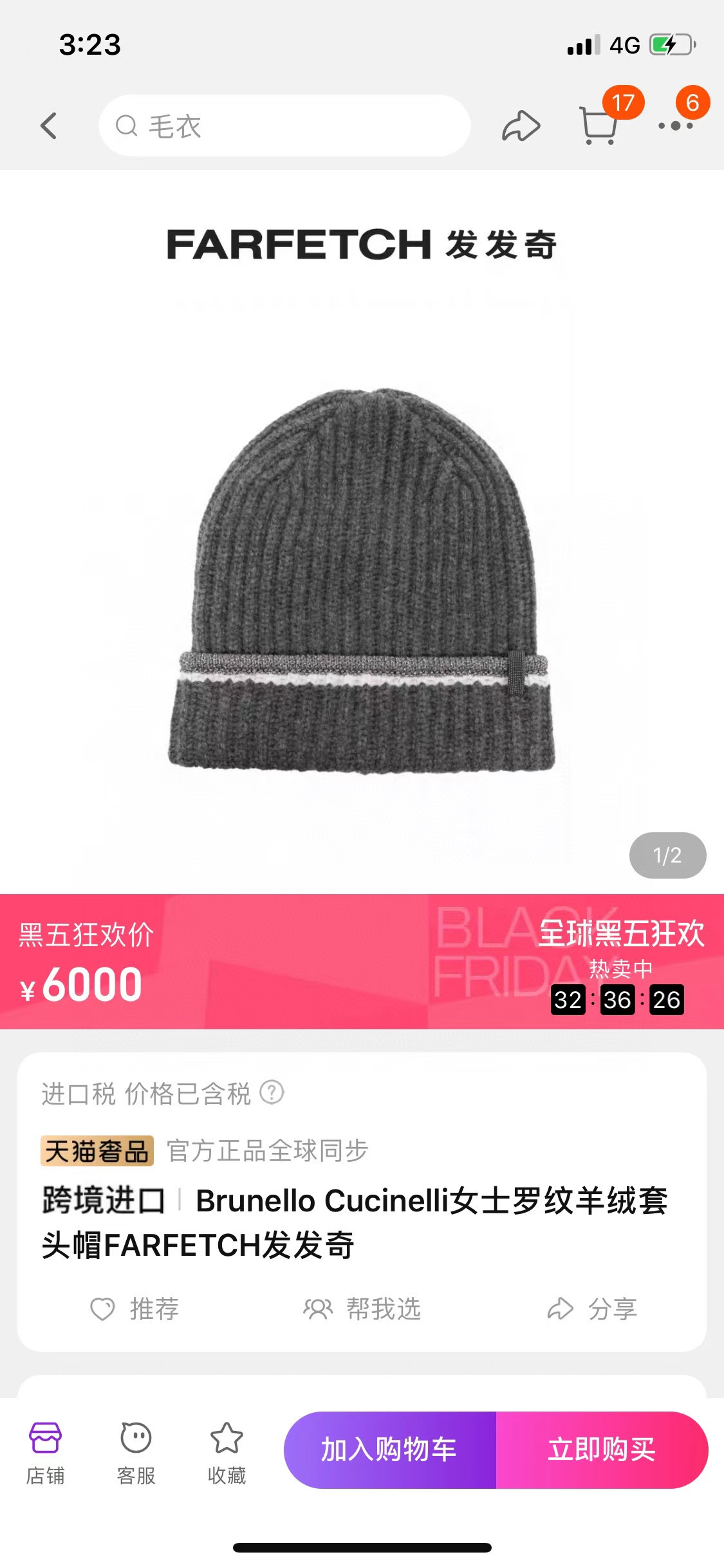Open the shopping cart

[x=600, y=124]
